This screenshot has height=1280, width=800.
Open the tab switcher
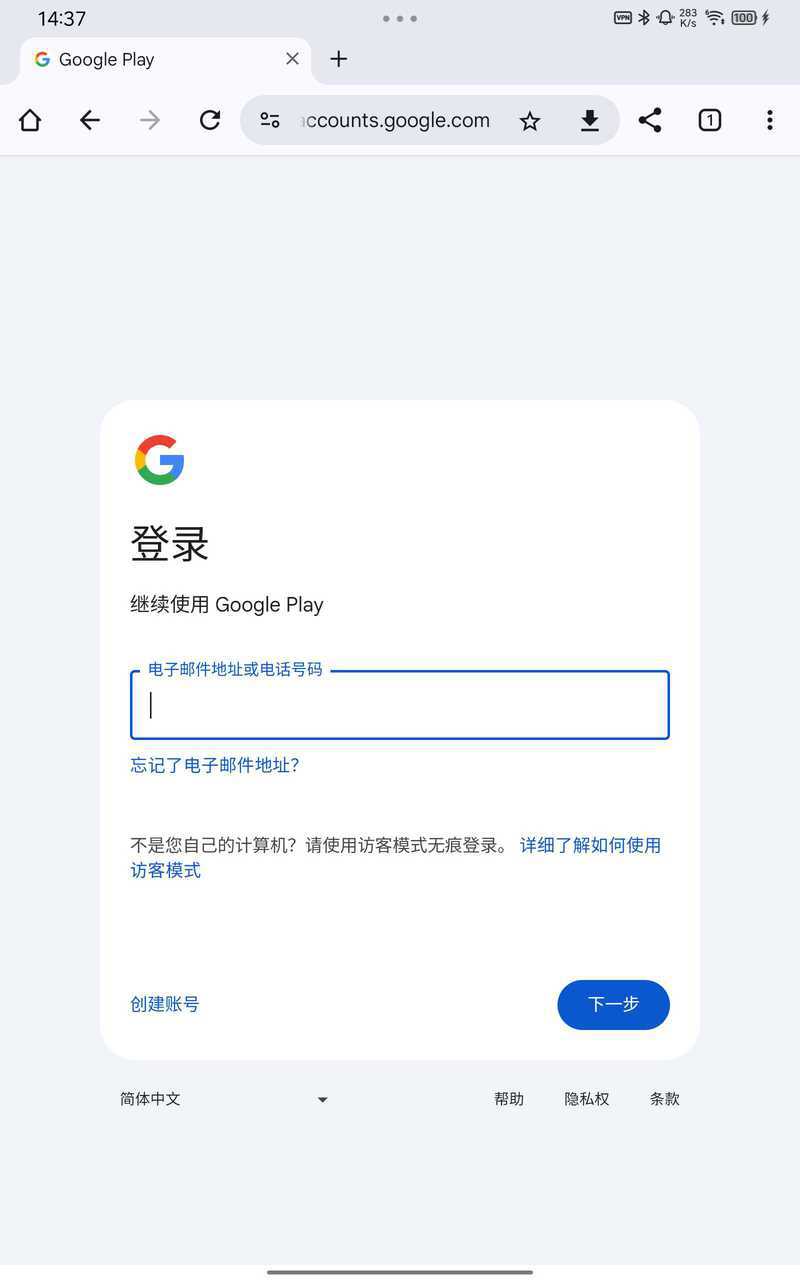coord(710,120)
